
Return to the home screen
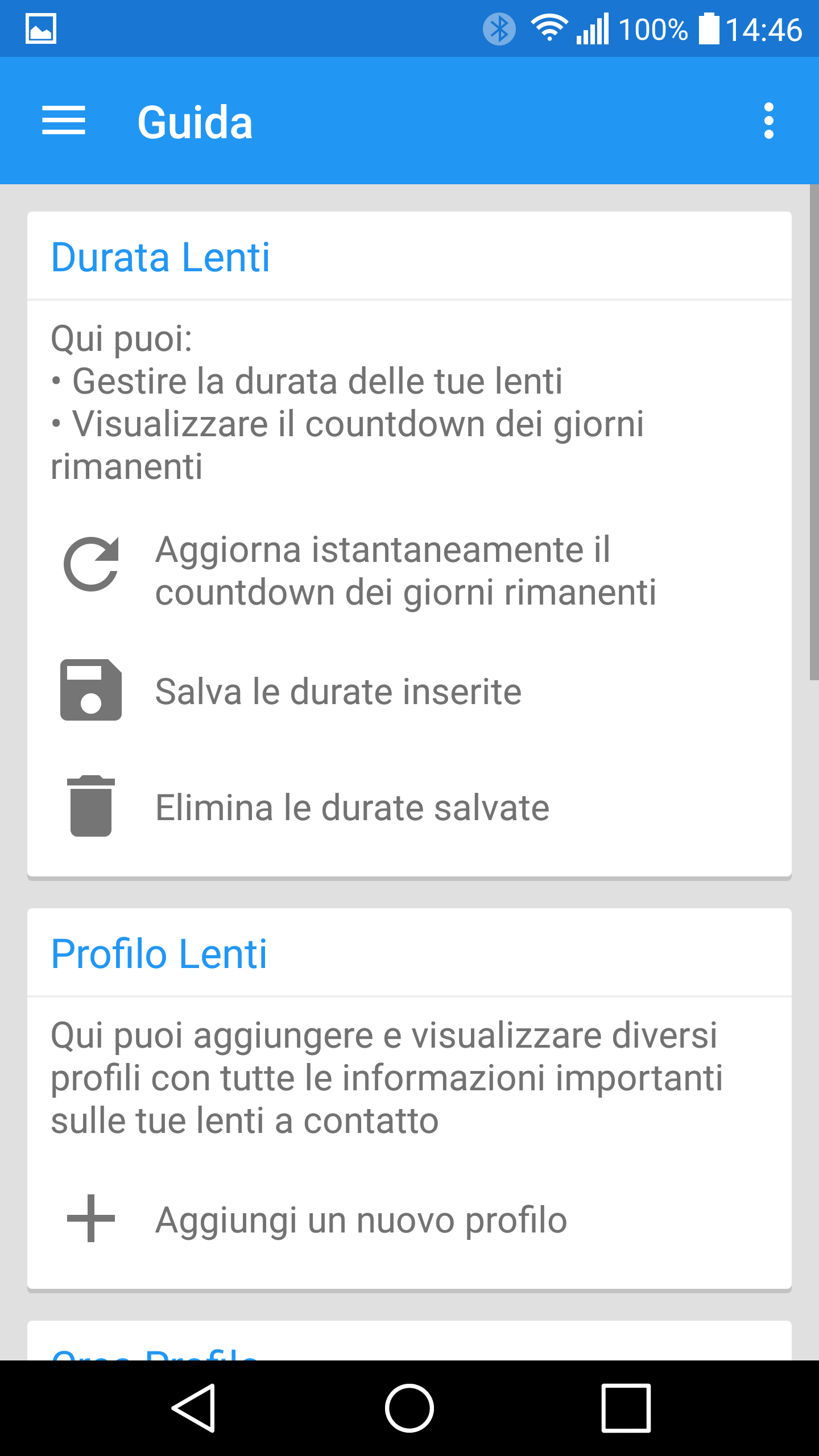coord(409,1408)
